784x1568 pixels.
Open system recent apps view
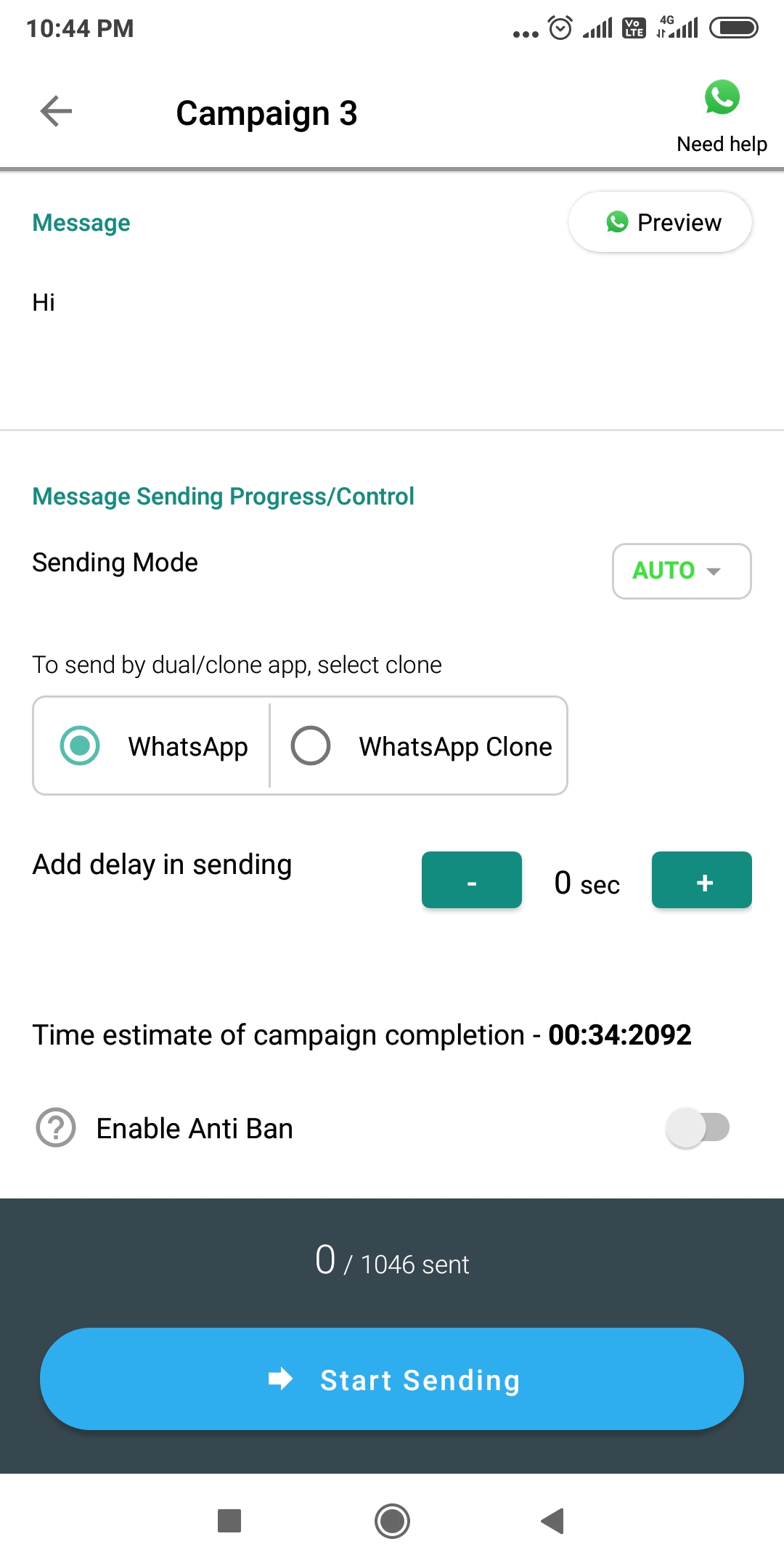(229, 1520)
